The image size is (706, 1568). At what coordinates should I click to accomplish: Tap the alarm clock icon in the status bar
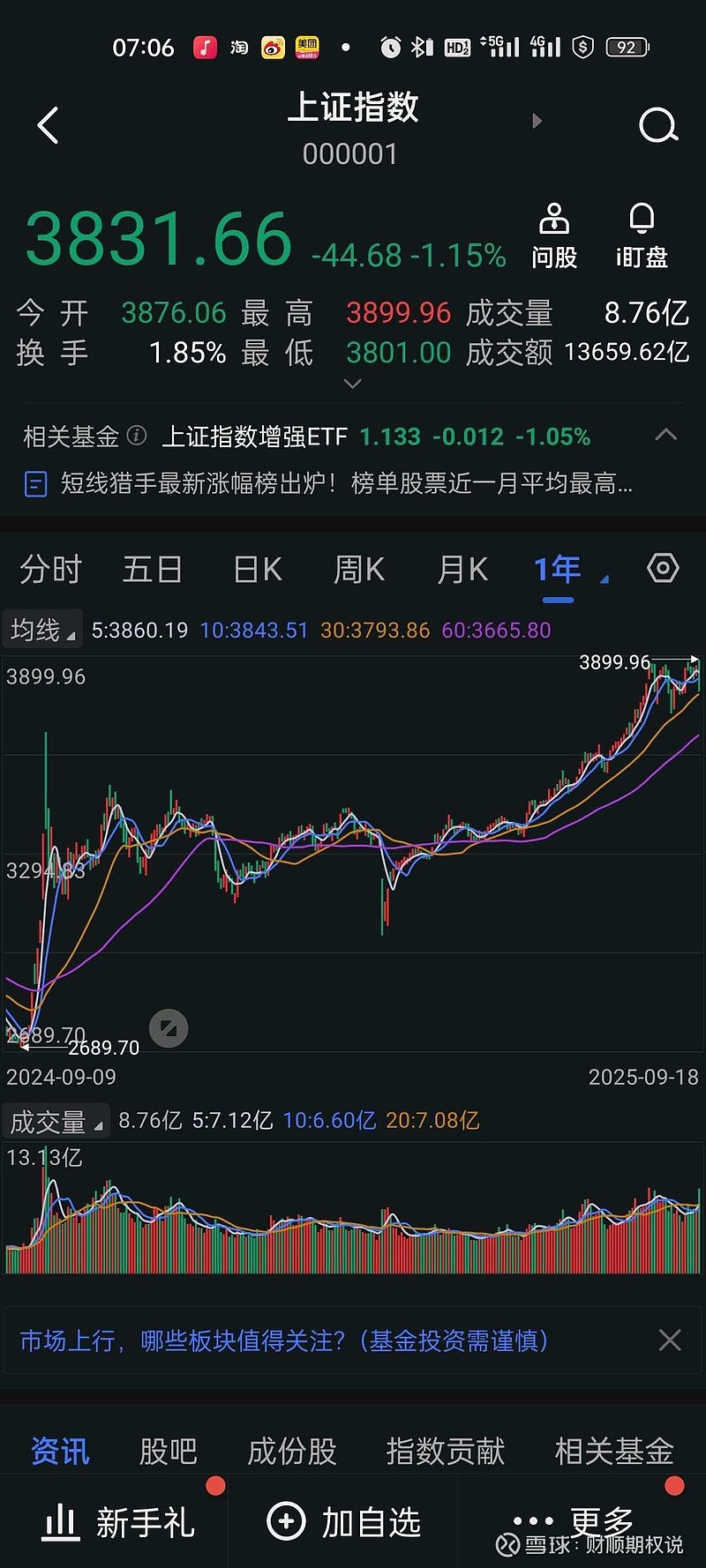click(388, 47)
